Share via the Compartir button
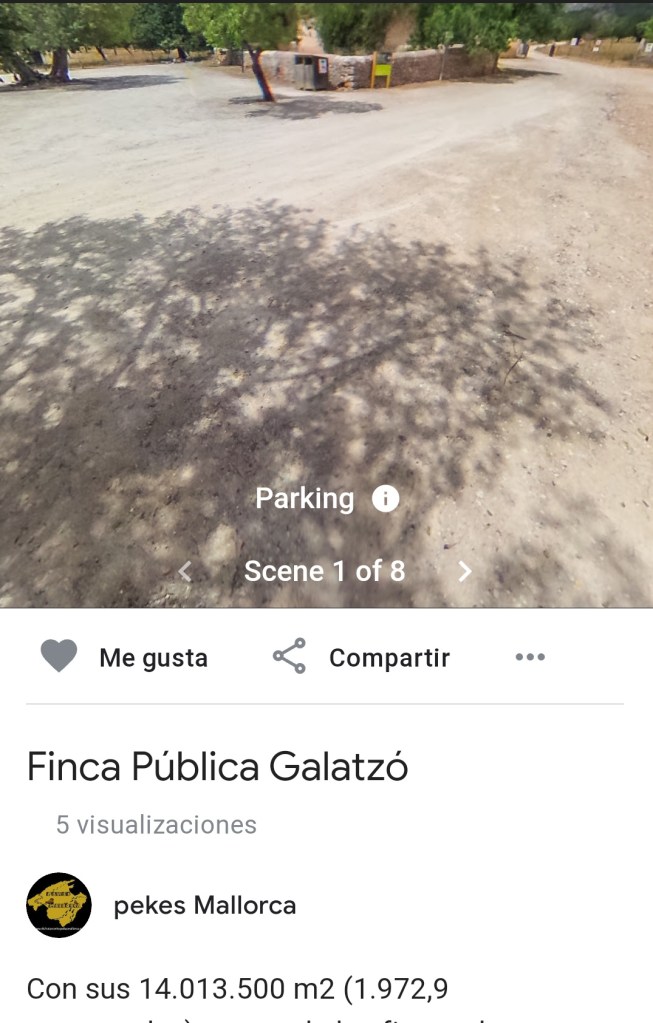Image resolution: width=653 pixels, height=1023 pixels. pyautogui.click(x=361, y=657)
